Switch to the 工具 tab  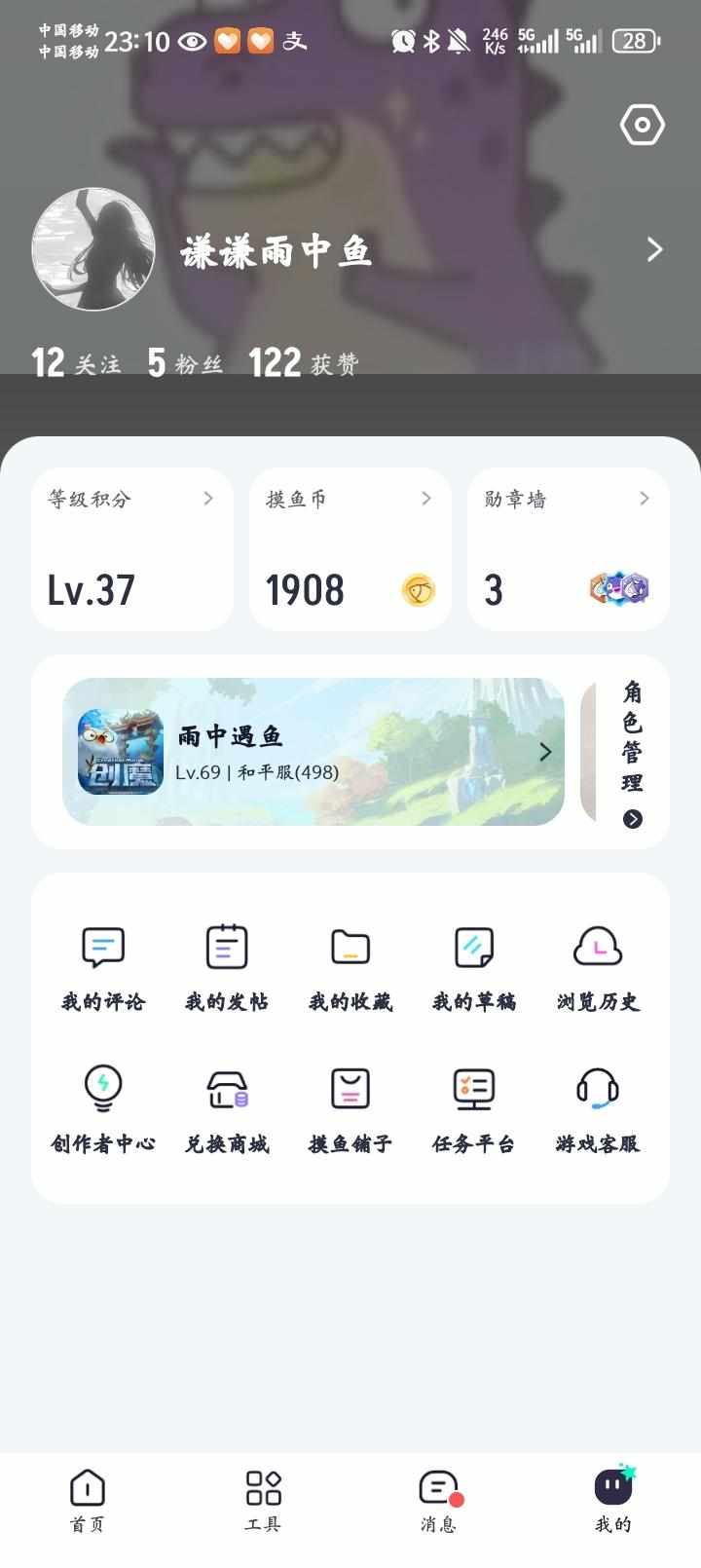[x=263, y=1501]
